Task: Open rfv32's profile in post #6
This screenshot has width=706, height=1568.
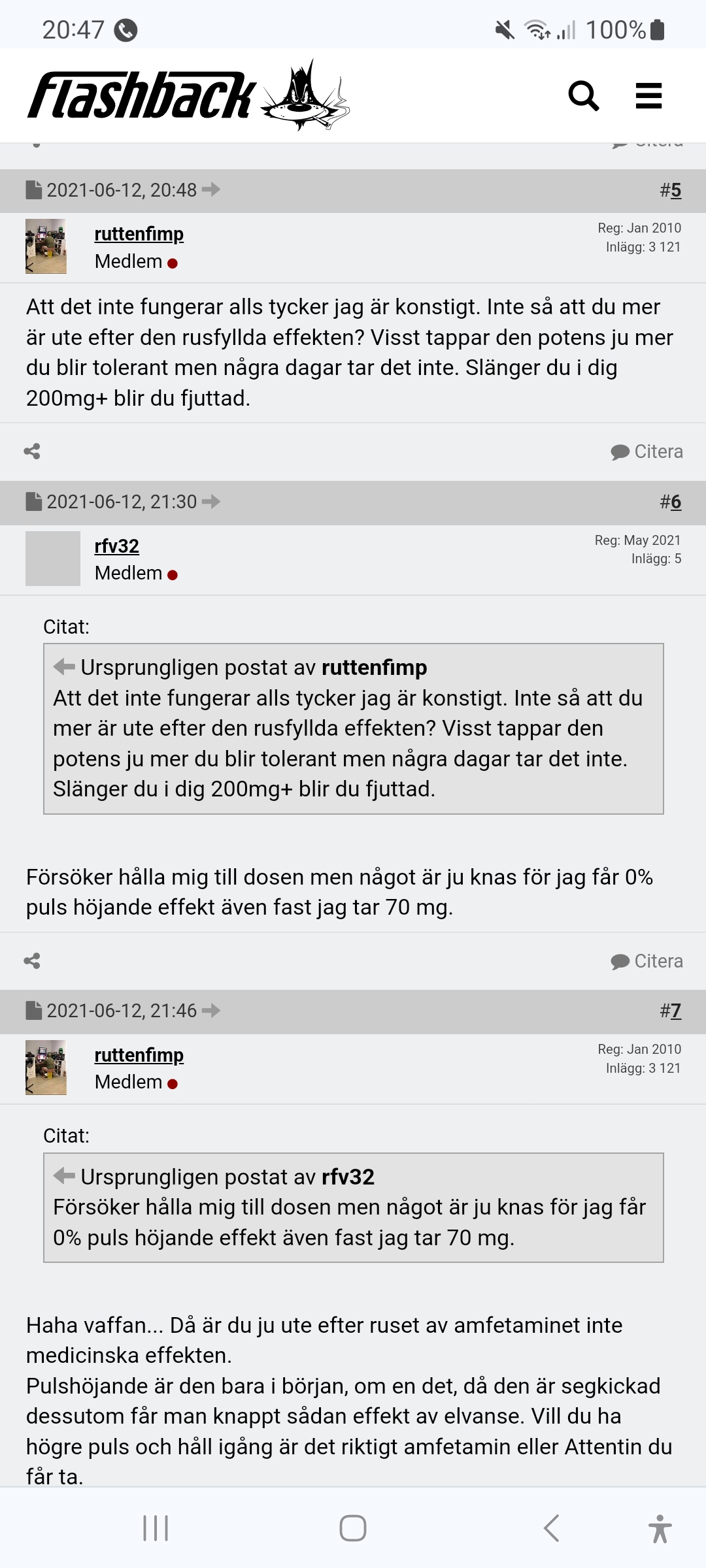Action: 116,546
